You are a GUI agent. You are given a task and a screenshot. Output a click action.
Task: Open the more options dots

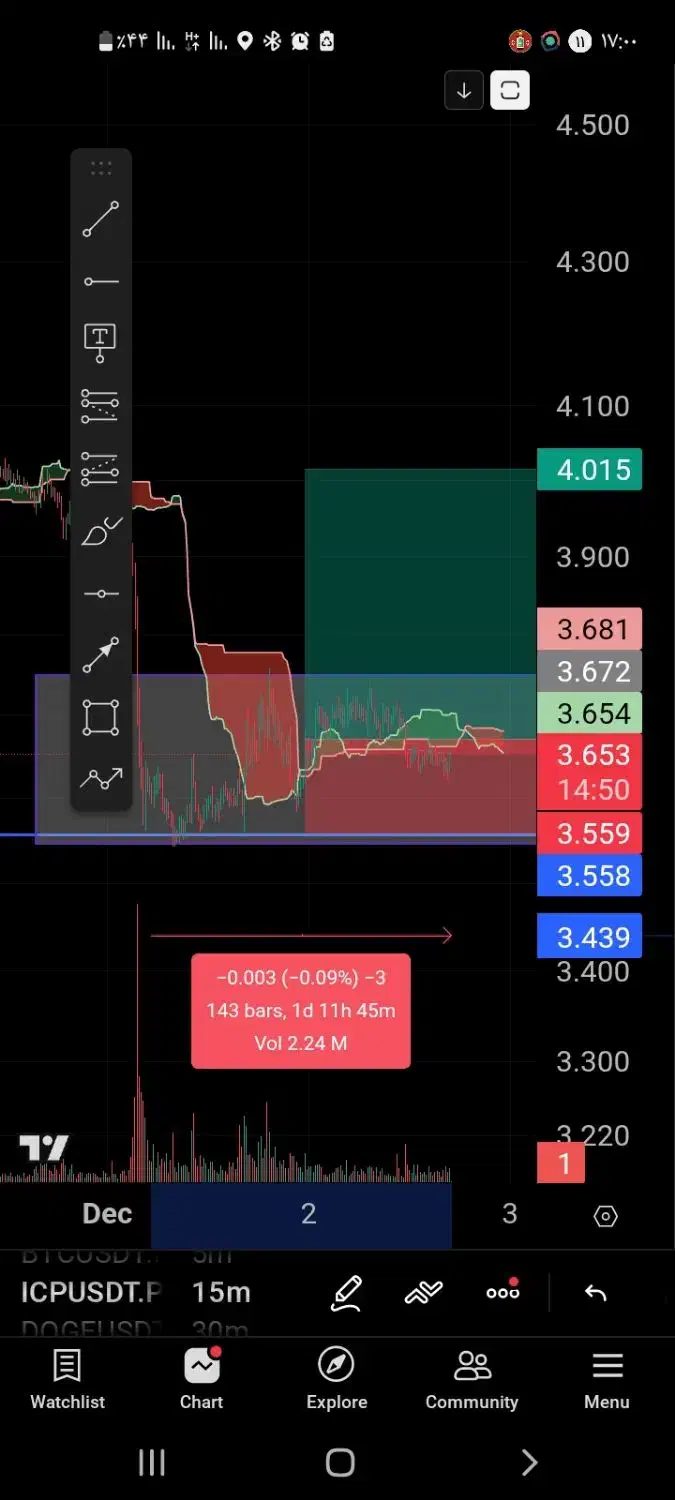[502, 1292]
